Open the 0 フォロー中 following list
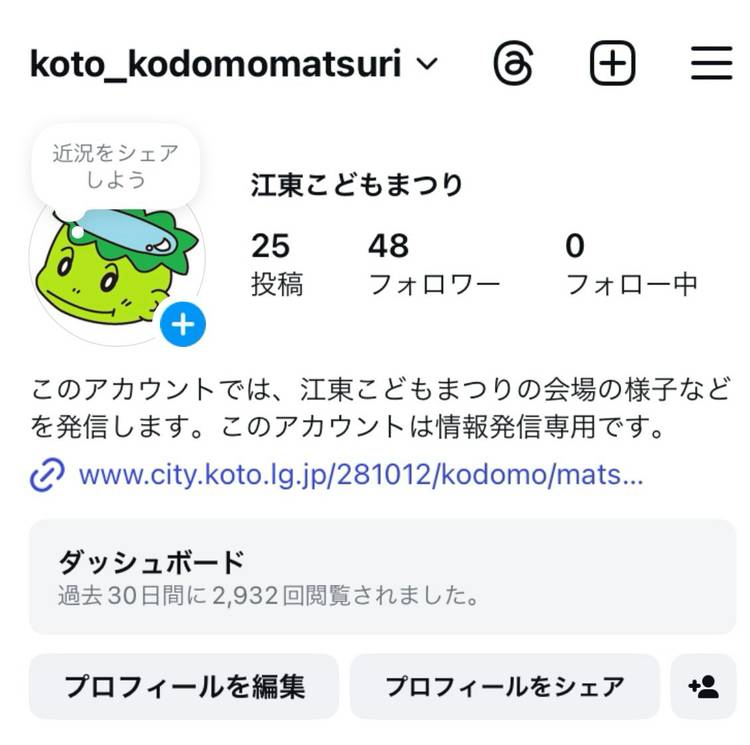 tap(630, 264)
